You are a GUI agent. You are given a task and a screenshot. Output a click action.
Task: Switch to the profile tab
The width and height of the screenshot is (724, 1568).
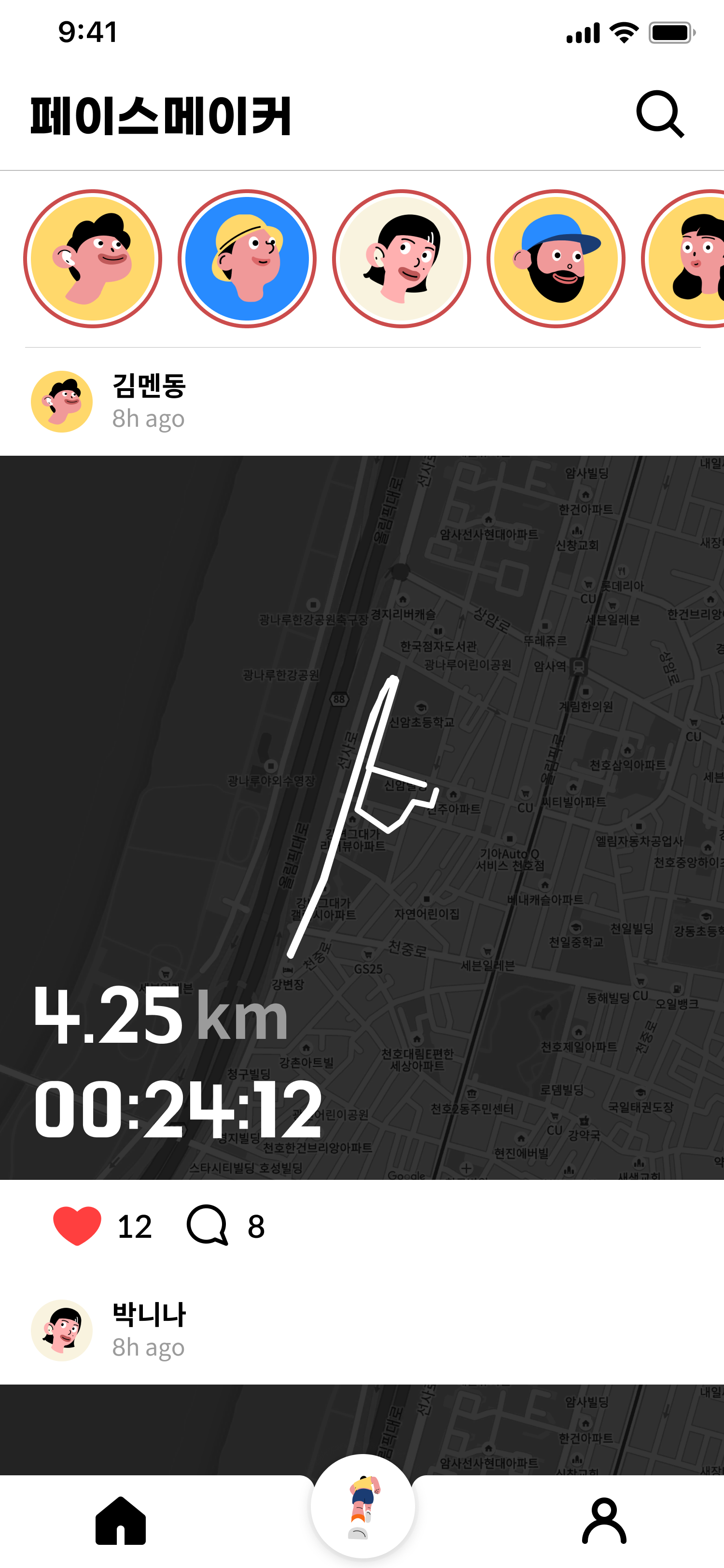pyautogui.click(x=603, y=1521)
